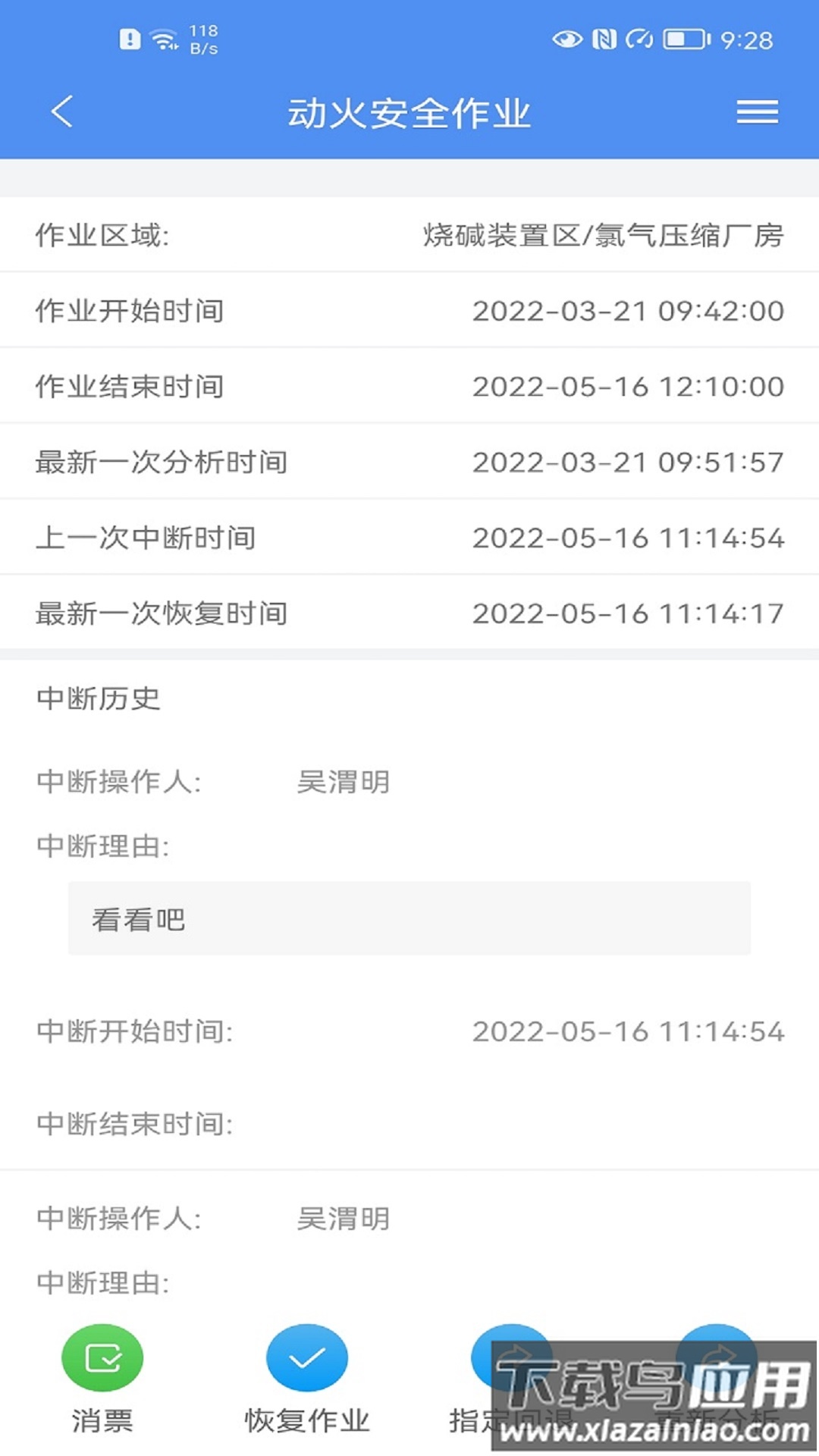Tap the back arrow in the title bar
Screen dimensions: 819x1456
pos(62,111)
